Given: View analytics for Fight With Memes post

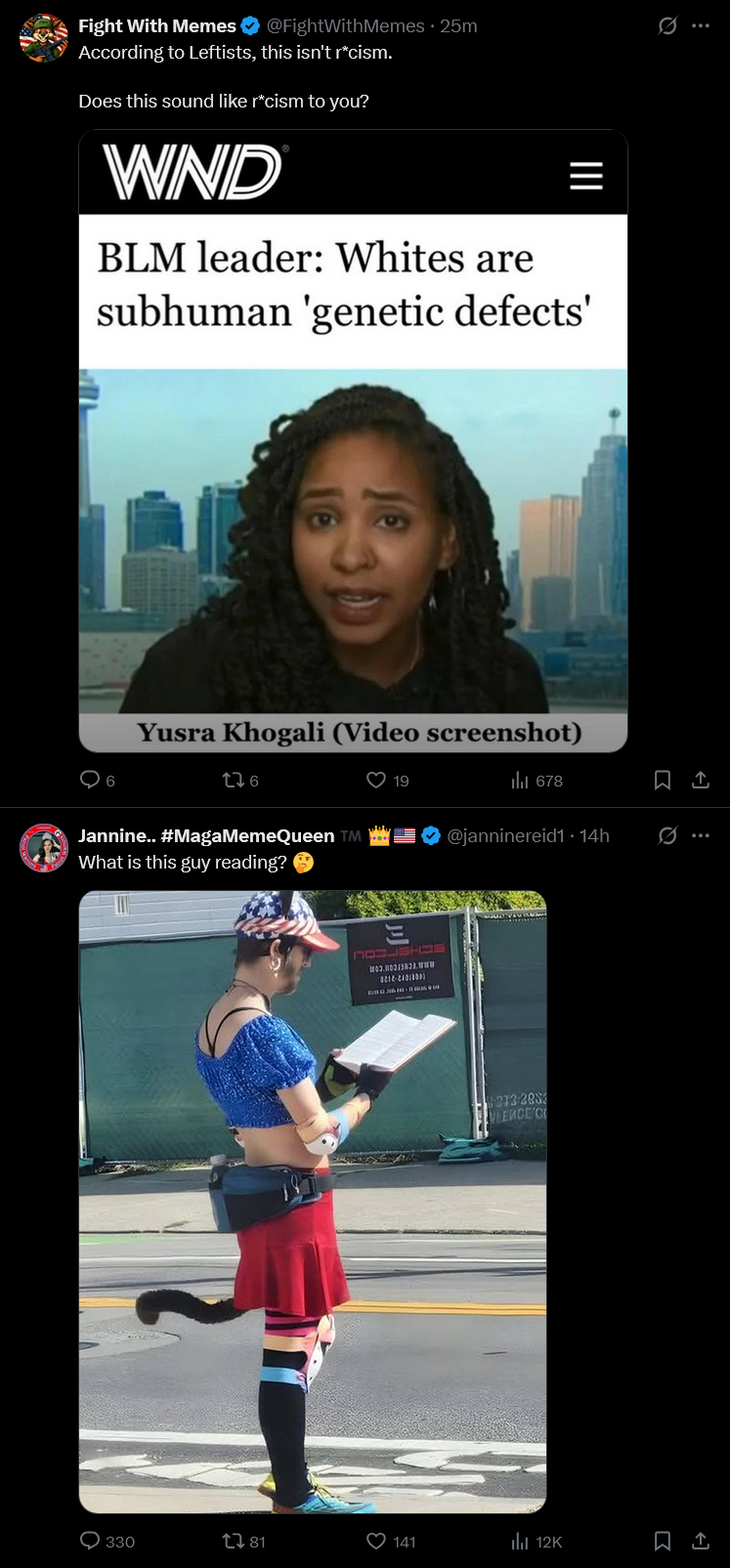Looking at the screenshot, I should click(x=519, y=780).
